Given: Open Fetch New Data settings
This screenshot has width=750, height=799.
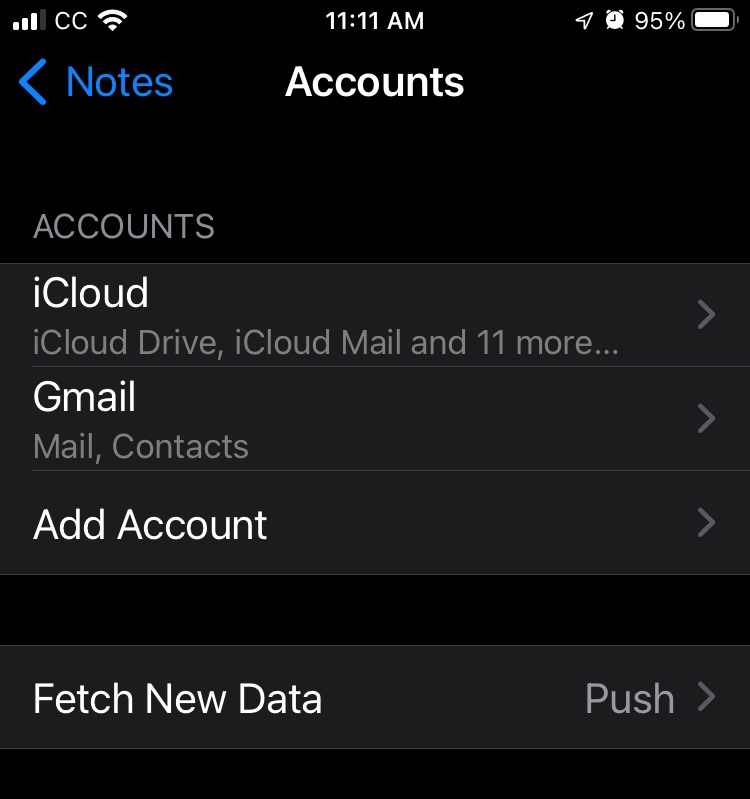Looking at the screenshot, I should [375, 697].
